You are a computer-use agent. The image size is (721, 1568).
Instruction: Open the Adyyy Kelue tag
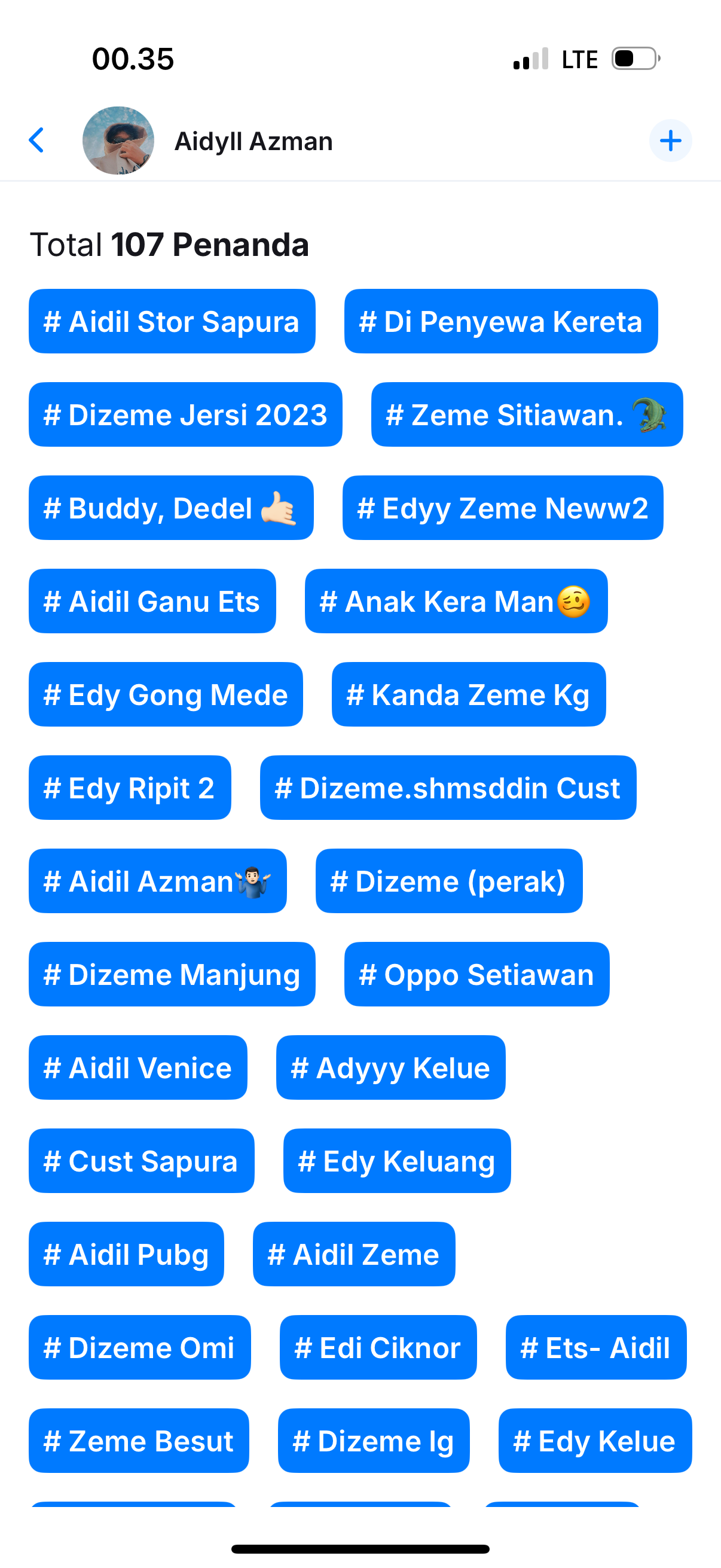(x=390, y=1067)
